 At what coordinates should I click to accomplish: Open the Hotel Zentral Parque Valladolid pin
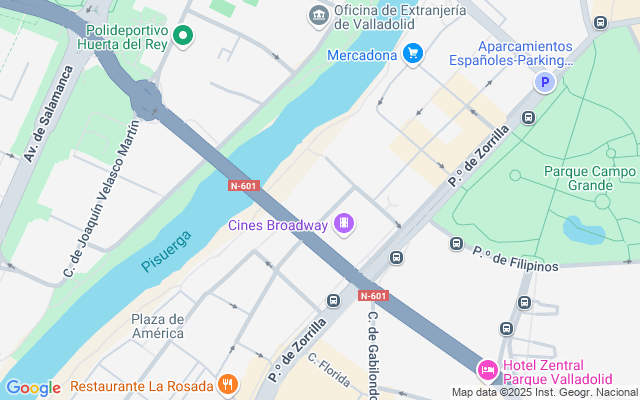click(488, 370)
